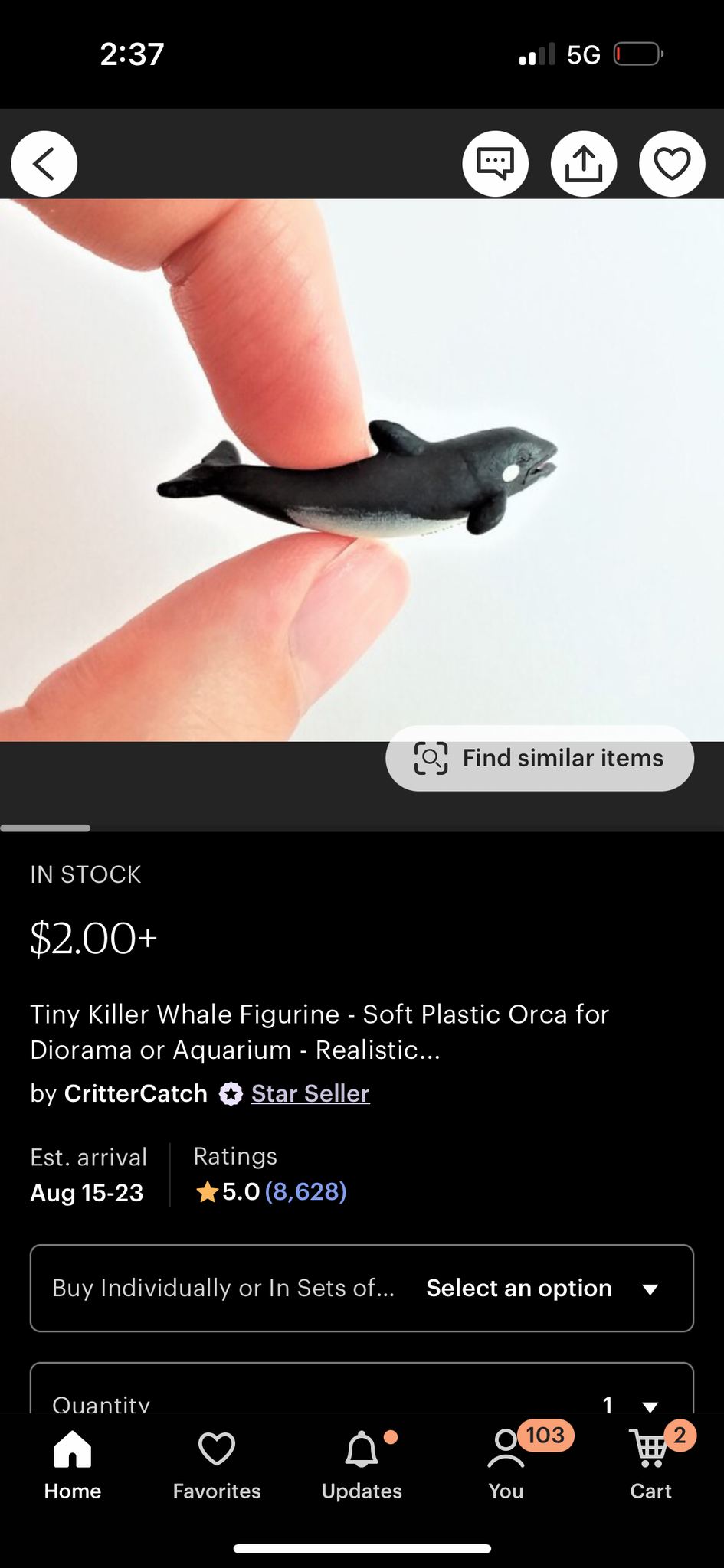The image size is (724, 1568).
Task: Message the seller via chat icon
Action: pos(496,164)
